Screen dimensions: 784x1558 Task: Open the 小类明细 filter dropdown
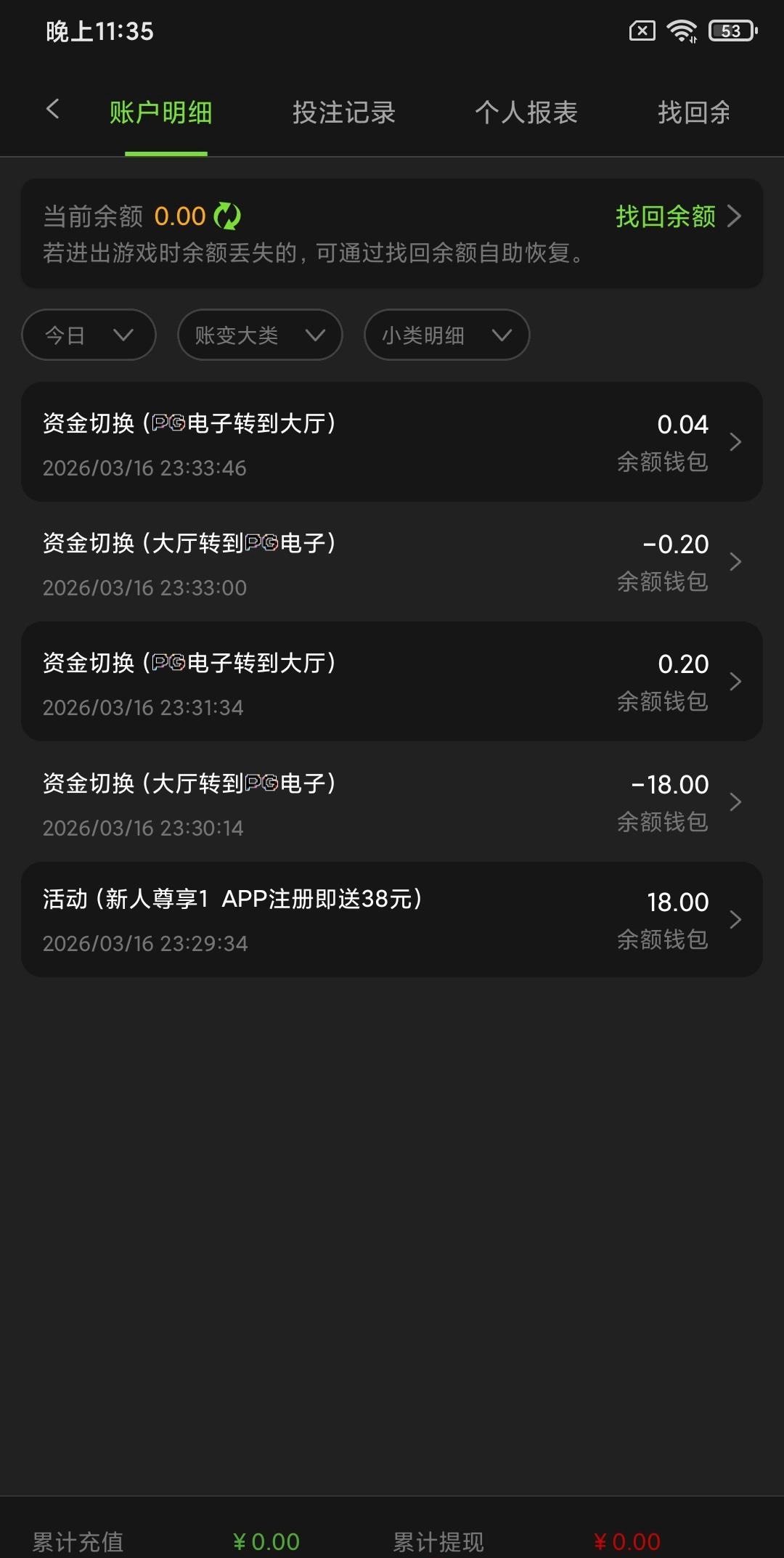coord(446,335)
